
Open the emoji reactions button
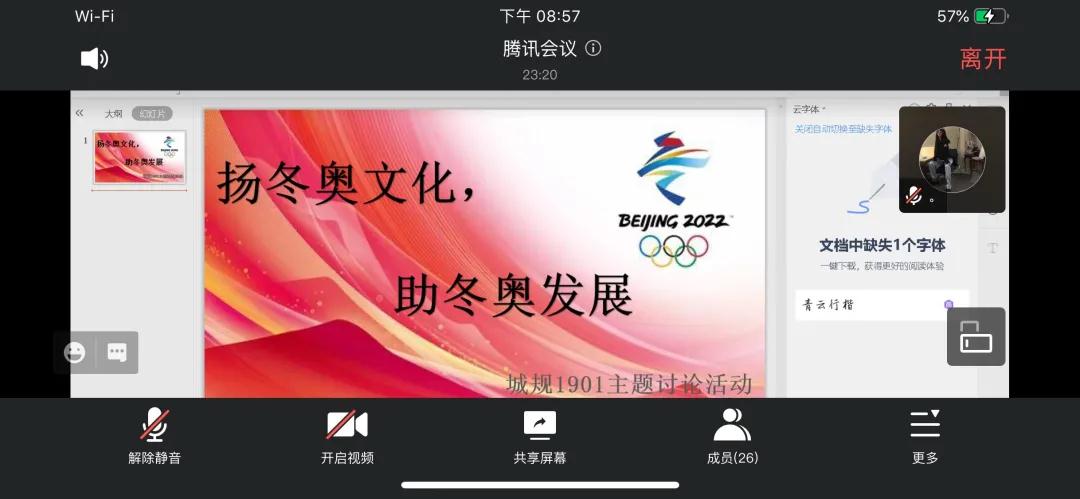(75, 352)
